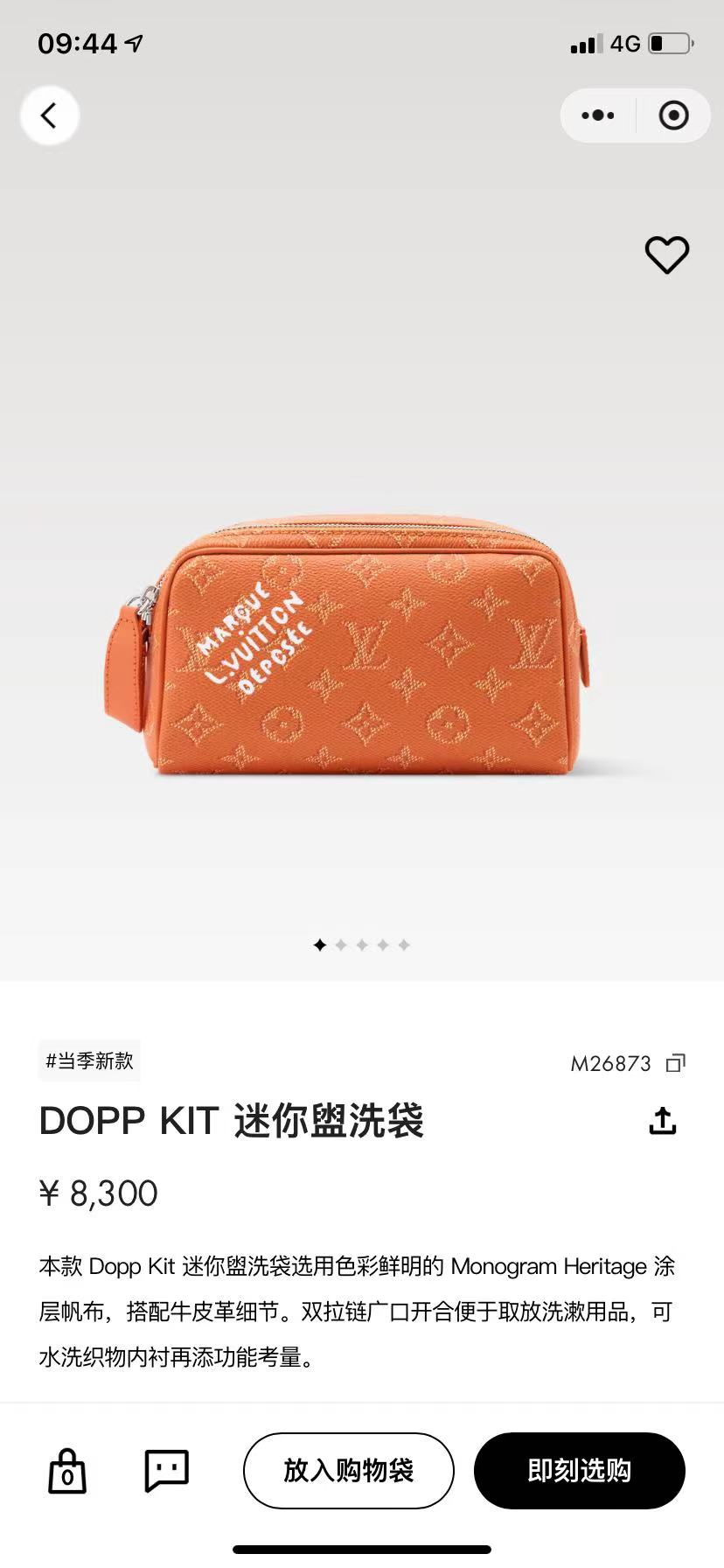Open the #当季新款 tag

[89, 1060]
